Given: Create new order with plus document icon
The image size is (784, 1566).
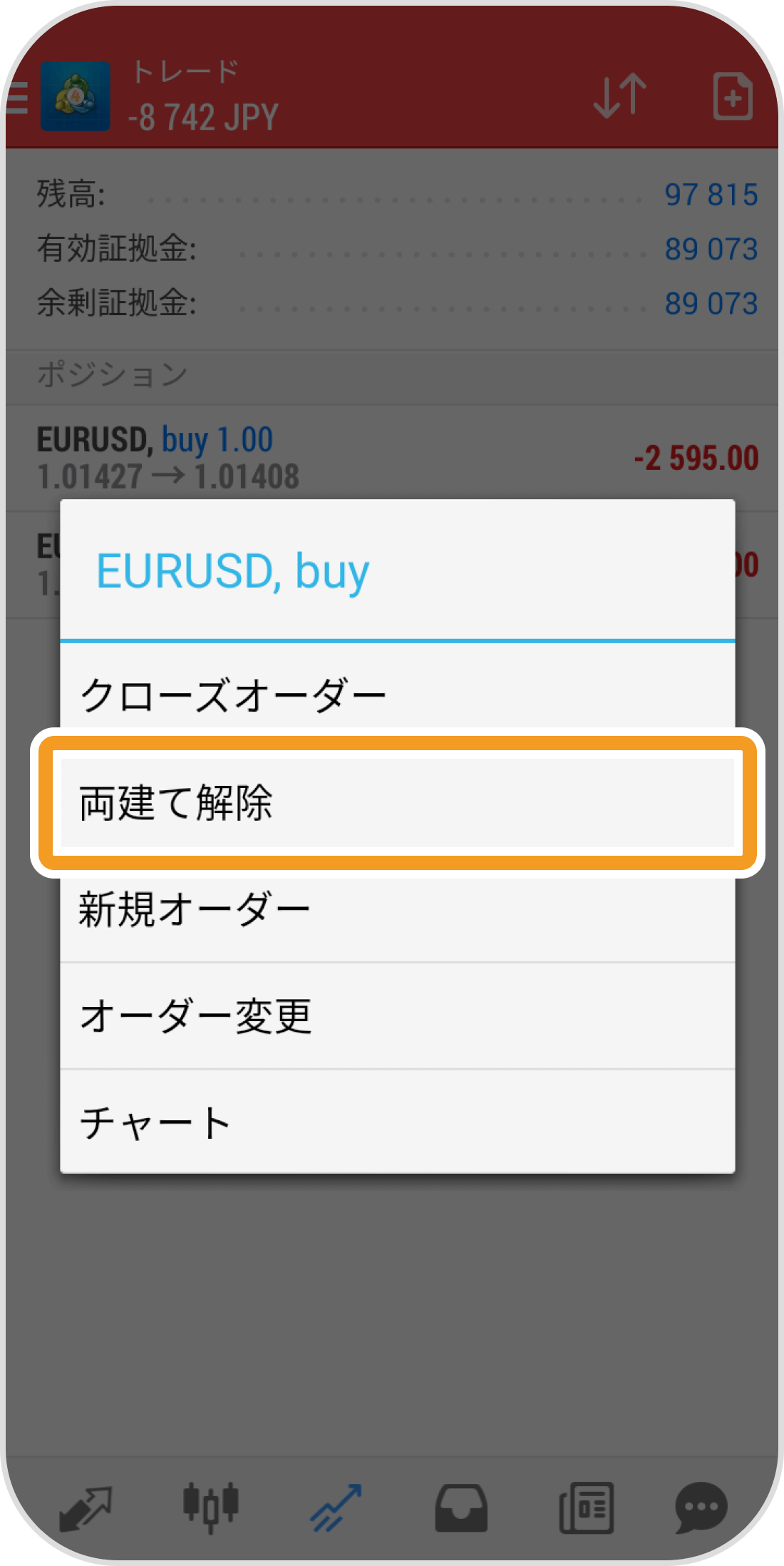Looking at the screenshot, I should [732, 96].
